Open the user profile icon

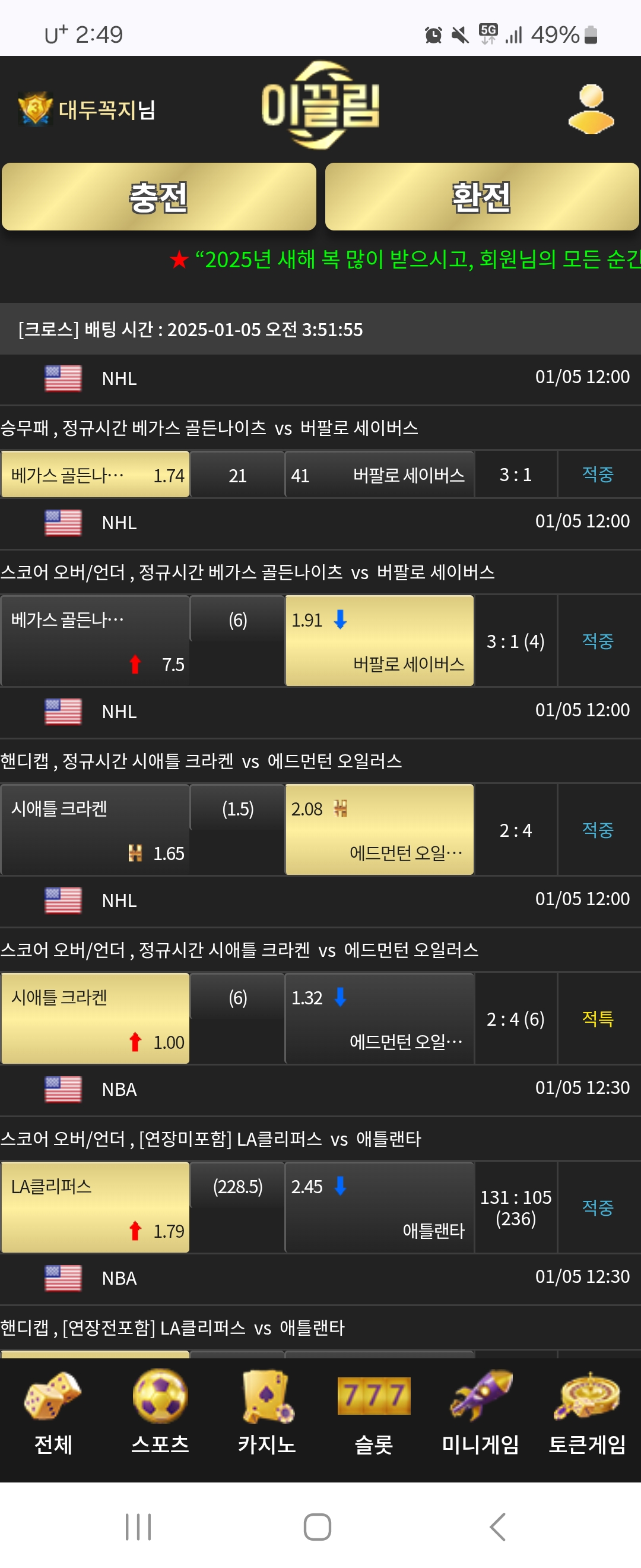click(x=591, y=109)
